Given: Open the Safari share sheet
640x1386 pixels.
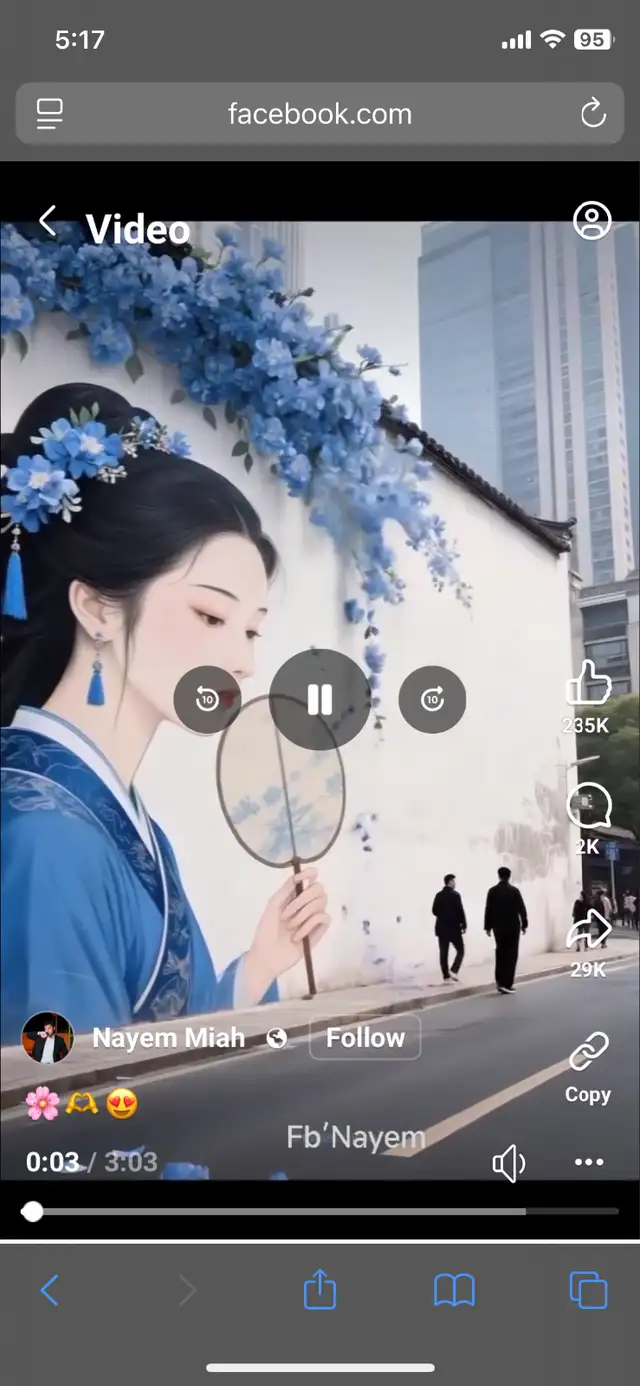Looking at the screenshot, I should pos(320,1288).
